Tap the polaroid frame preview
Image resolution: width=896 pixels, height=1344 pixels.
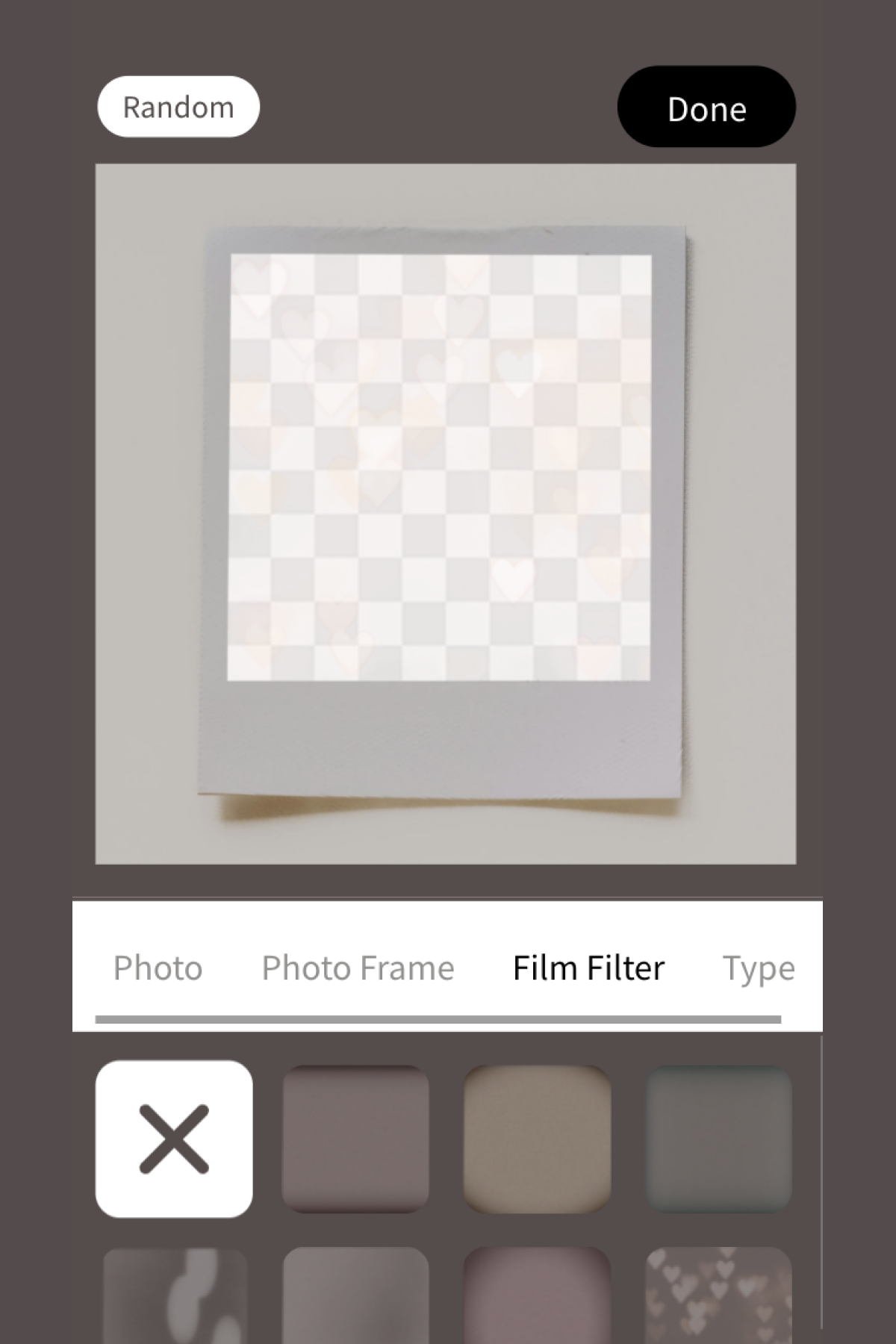pyautogui.click(x=445, y=514)
